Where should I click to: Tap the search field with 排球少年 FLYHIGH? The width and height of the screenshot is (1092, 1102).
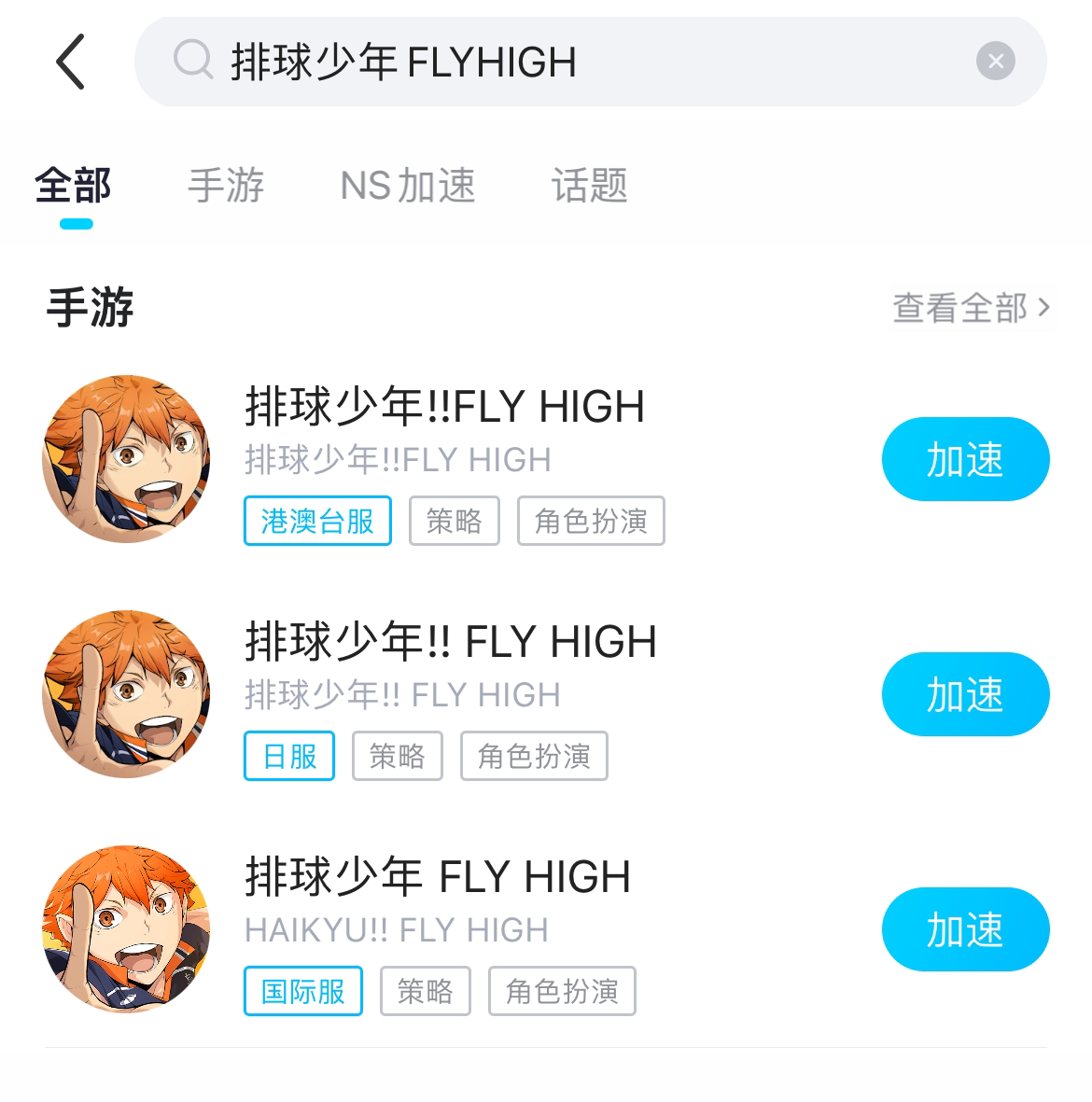[560, 62]
